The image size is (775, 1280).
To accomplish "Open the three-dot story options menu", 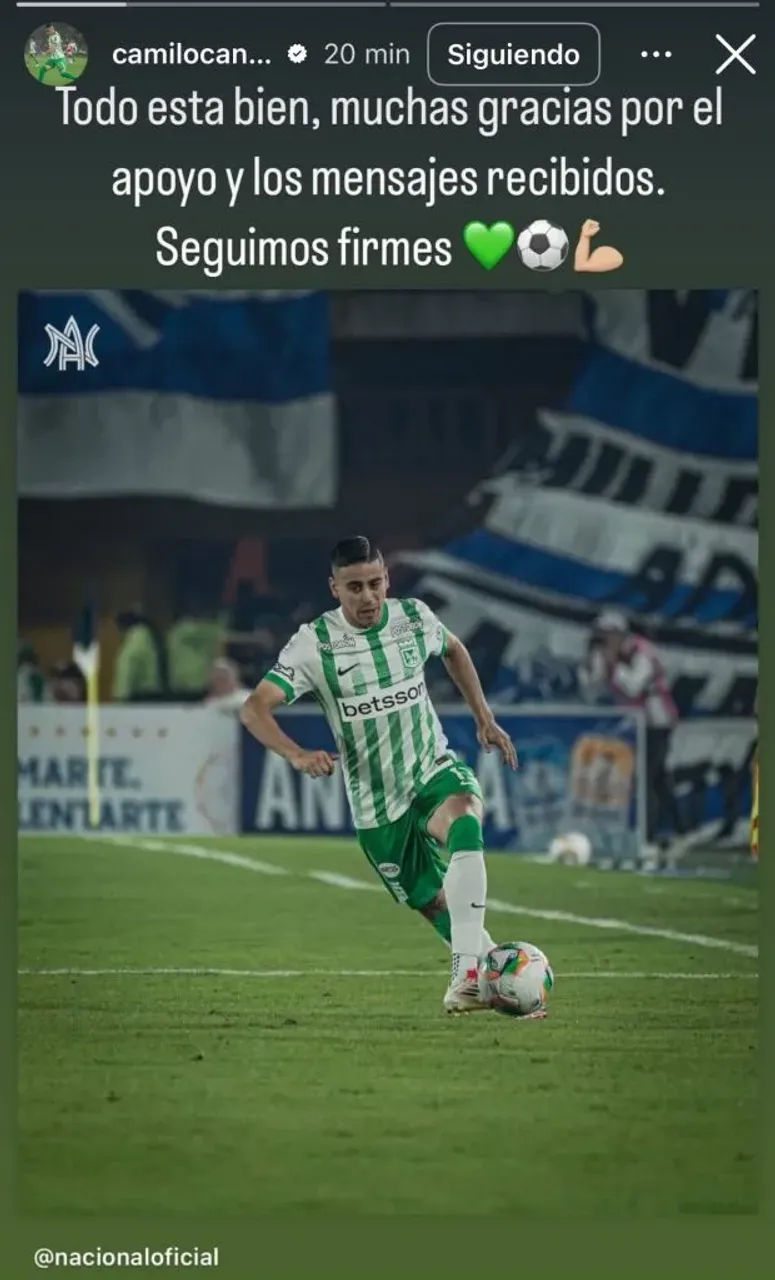I will 656,55.
